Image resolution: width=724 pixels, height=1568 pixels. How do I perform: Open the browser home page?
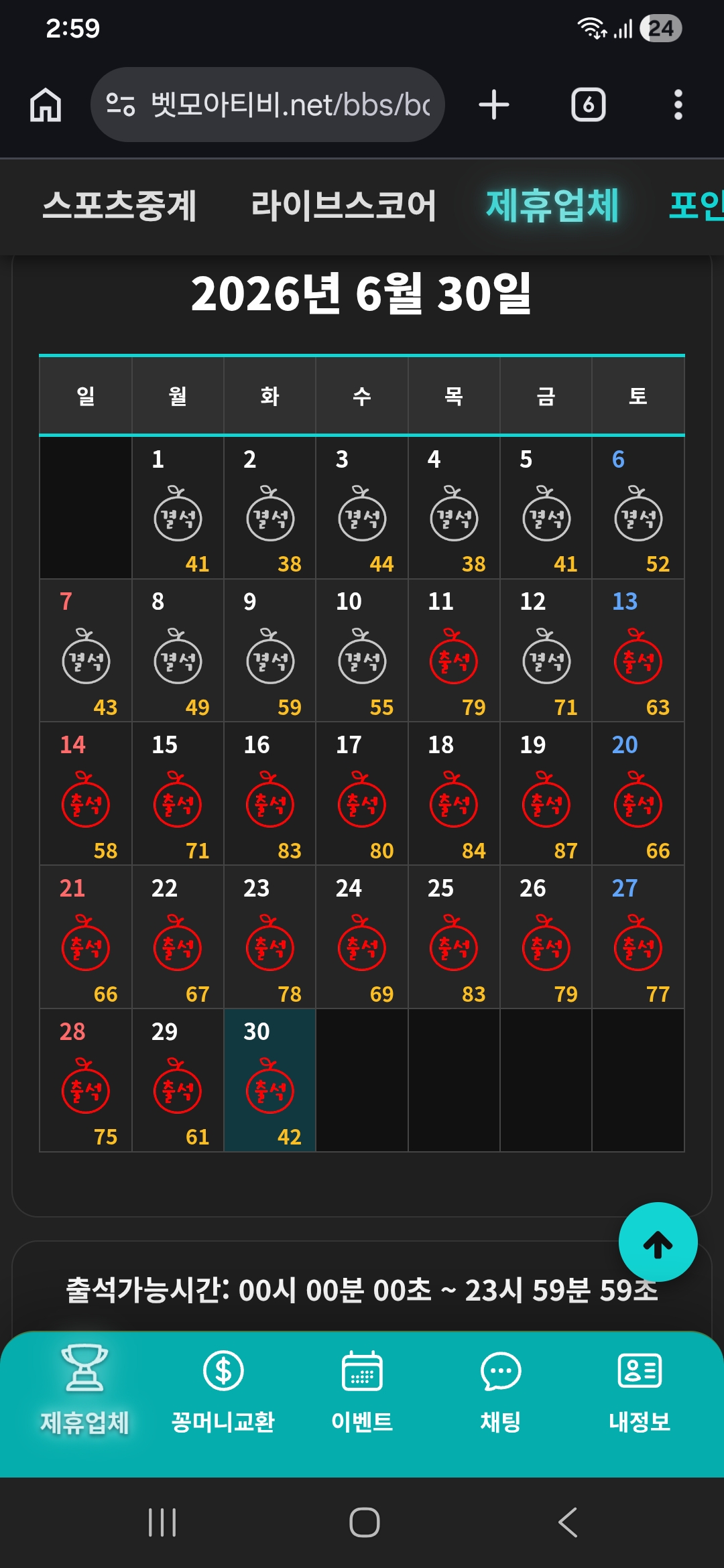46,105
